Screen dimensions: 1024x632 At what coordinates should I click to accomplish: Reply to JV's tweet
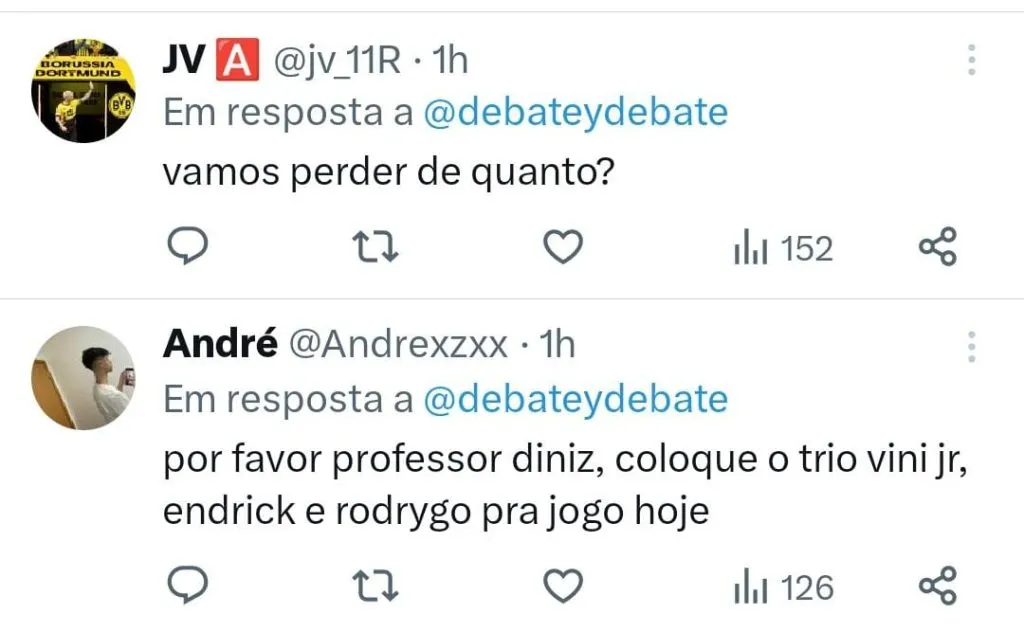click(185, 246)
